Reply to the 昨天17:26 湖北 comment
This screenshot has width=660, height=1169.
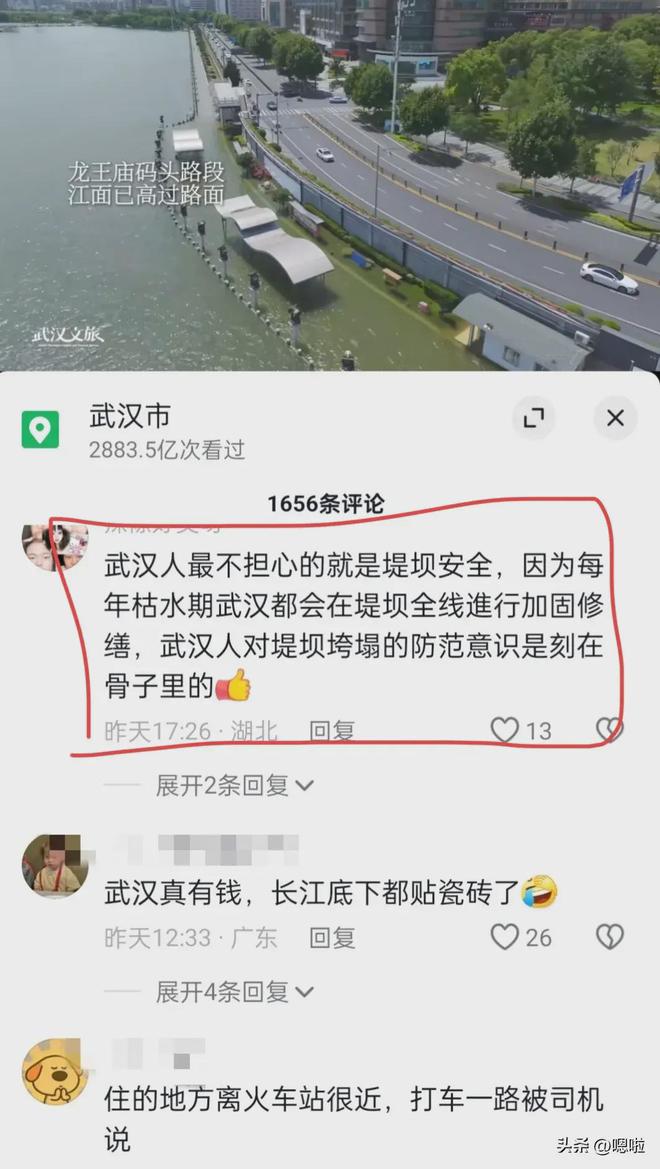pos(332,731)
